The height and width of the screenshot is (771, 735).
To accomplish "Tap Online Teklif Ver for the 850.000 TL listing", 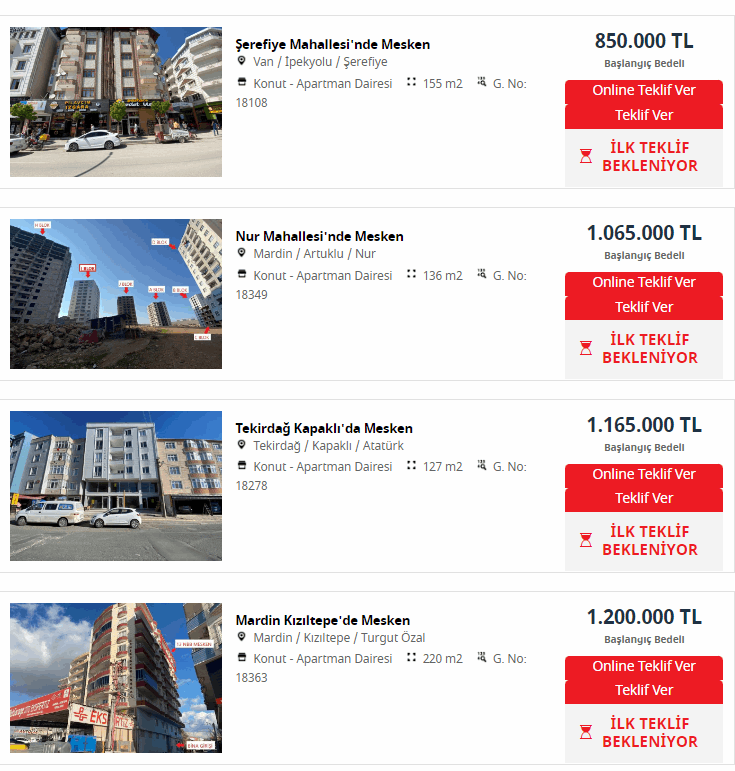I will [x=643, y=91].
